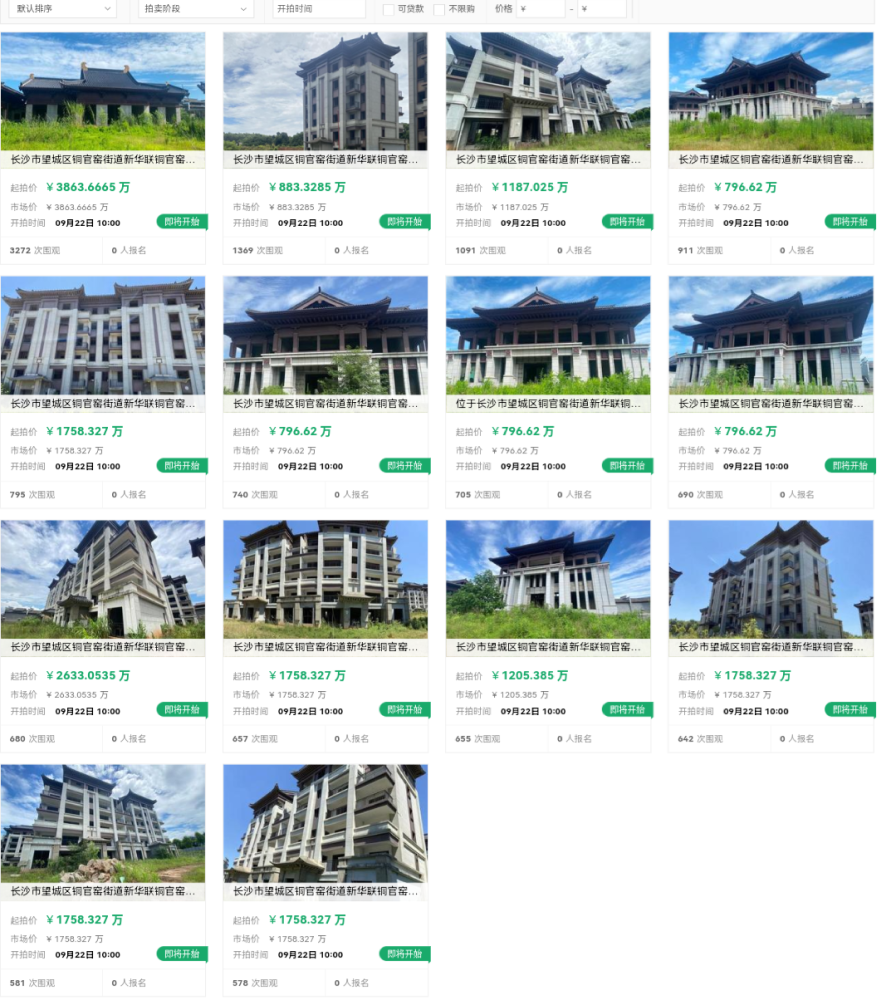Screen dimensions: 896x1000
Task: Open the listing with 642 次围观
Action: 770,636
